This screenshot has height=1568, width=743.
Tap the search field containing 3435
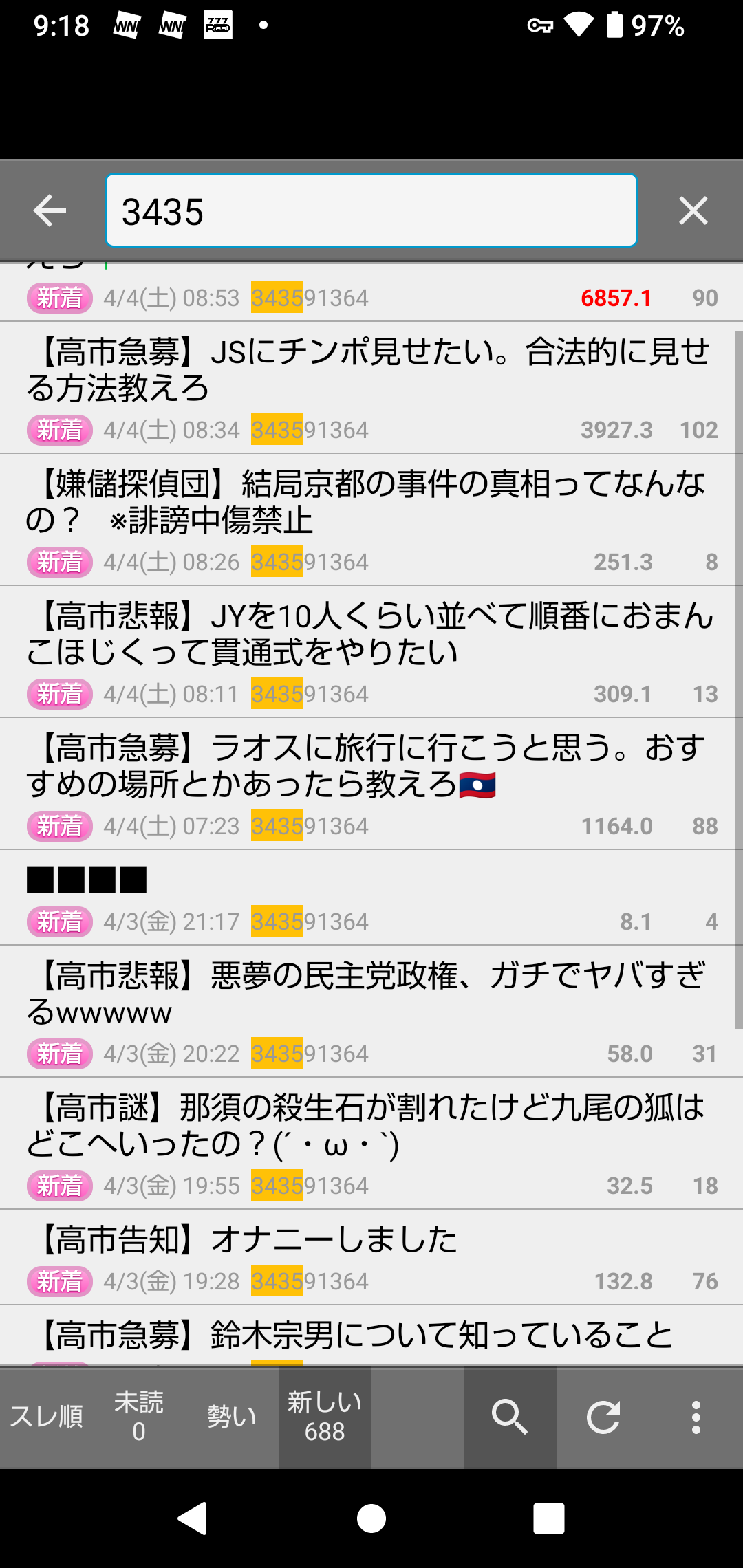point(371,210)
